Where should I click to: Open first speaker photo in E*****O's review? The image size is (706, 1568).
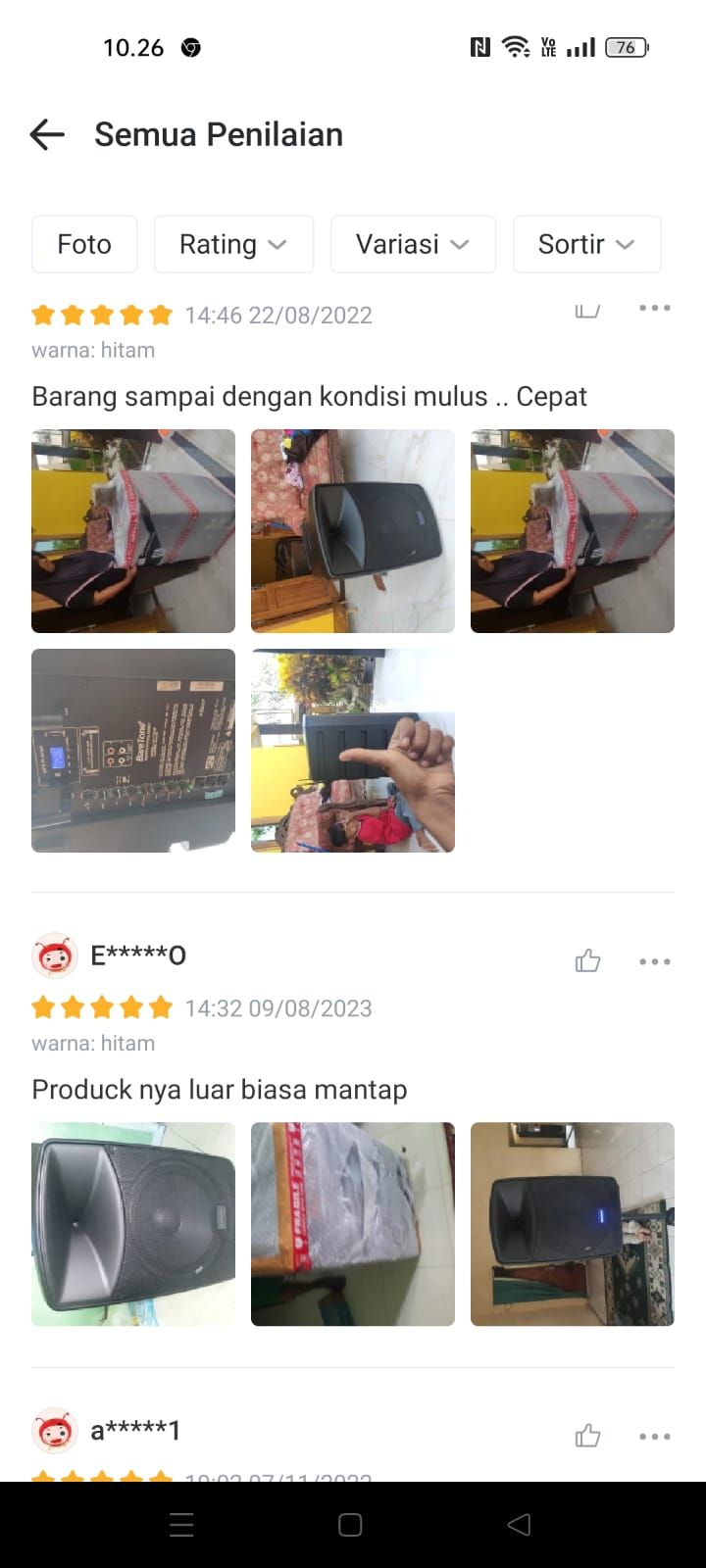(x=133, y=1224)
